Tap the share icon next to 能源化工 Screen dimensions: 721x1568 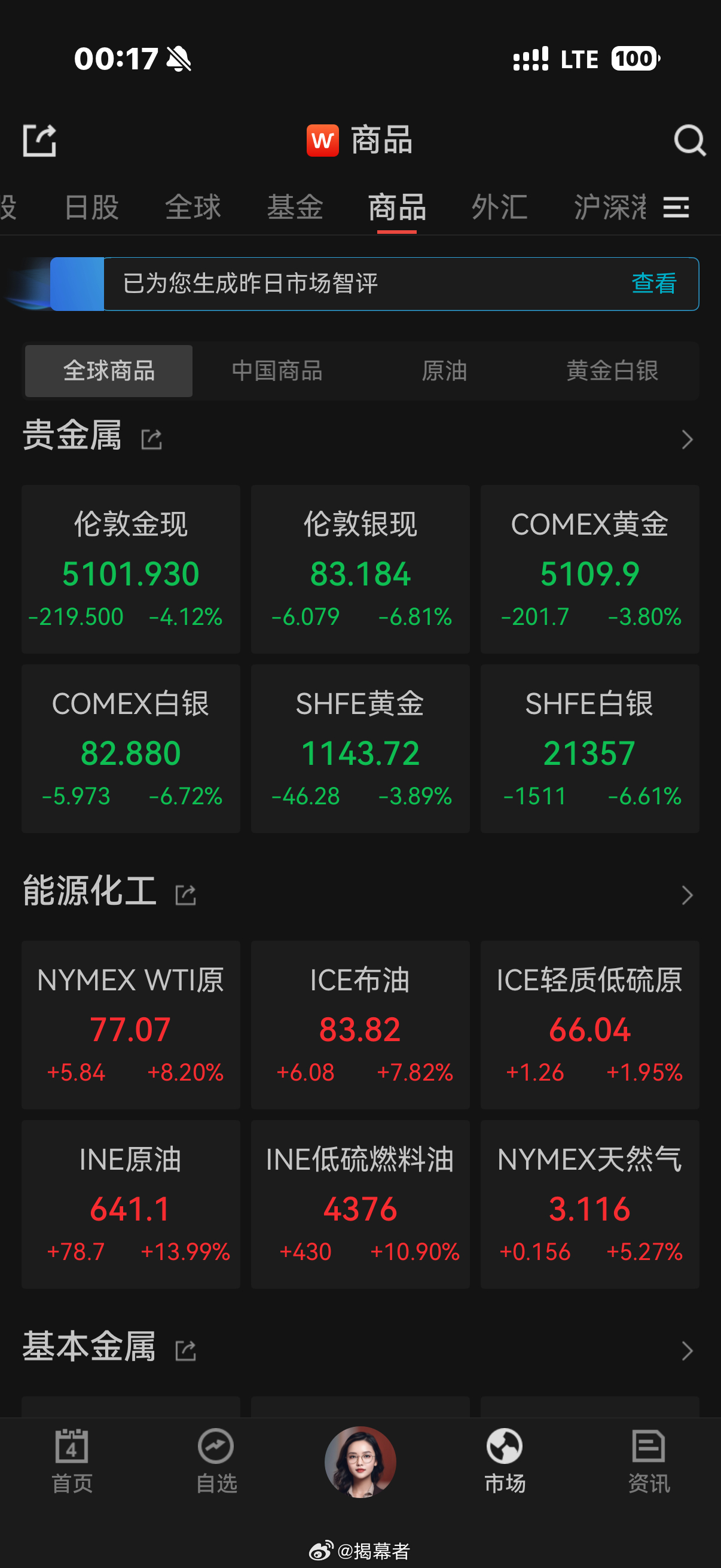(x=185, y=895)
